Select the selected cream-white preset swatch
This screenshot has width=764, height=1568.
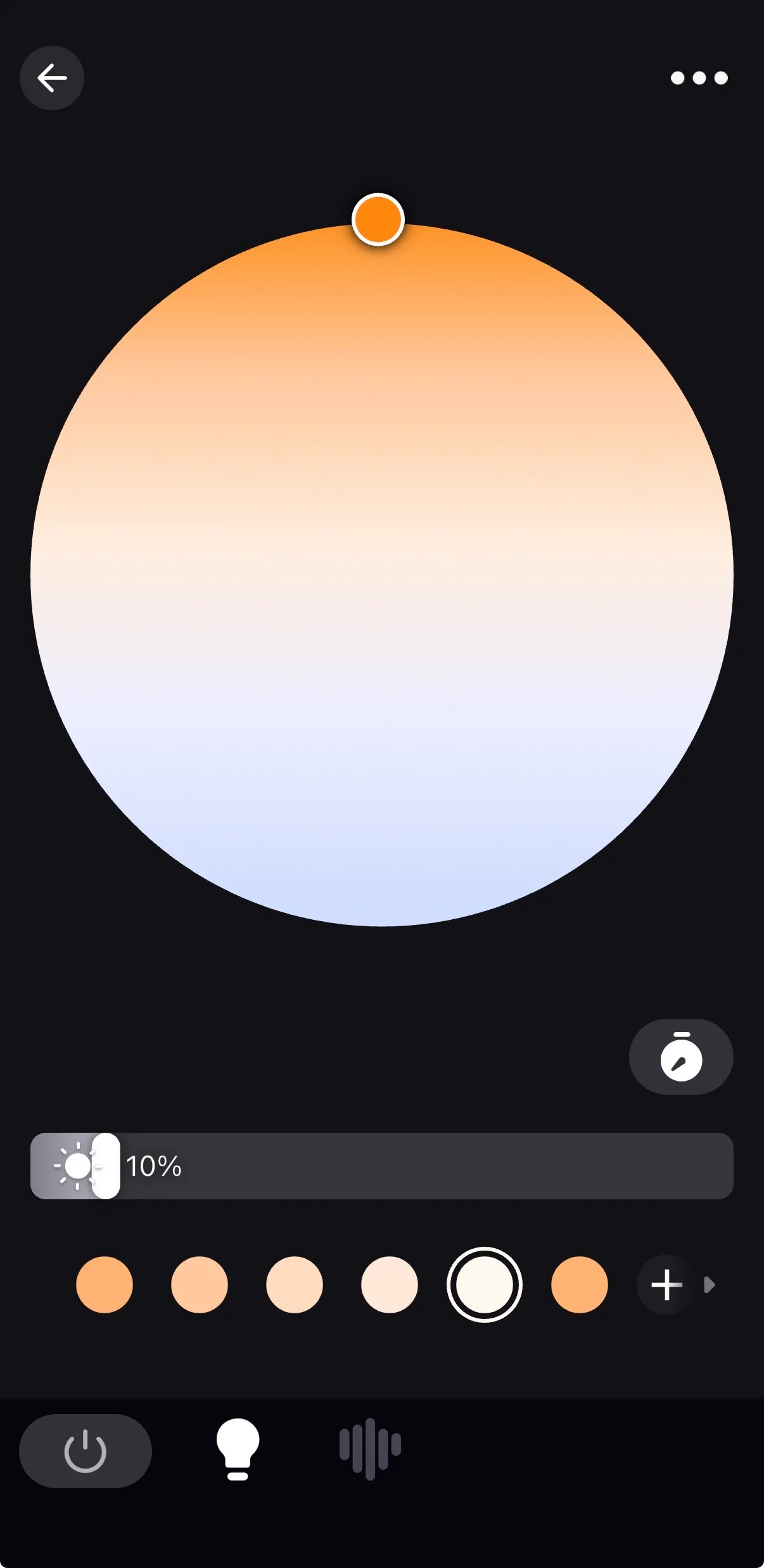[485, 1285]
